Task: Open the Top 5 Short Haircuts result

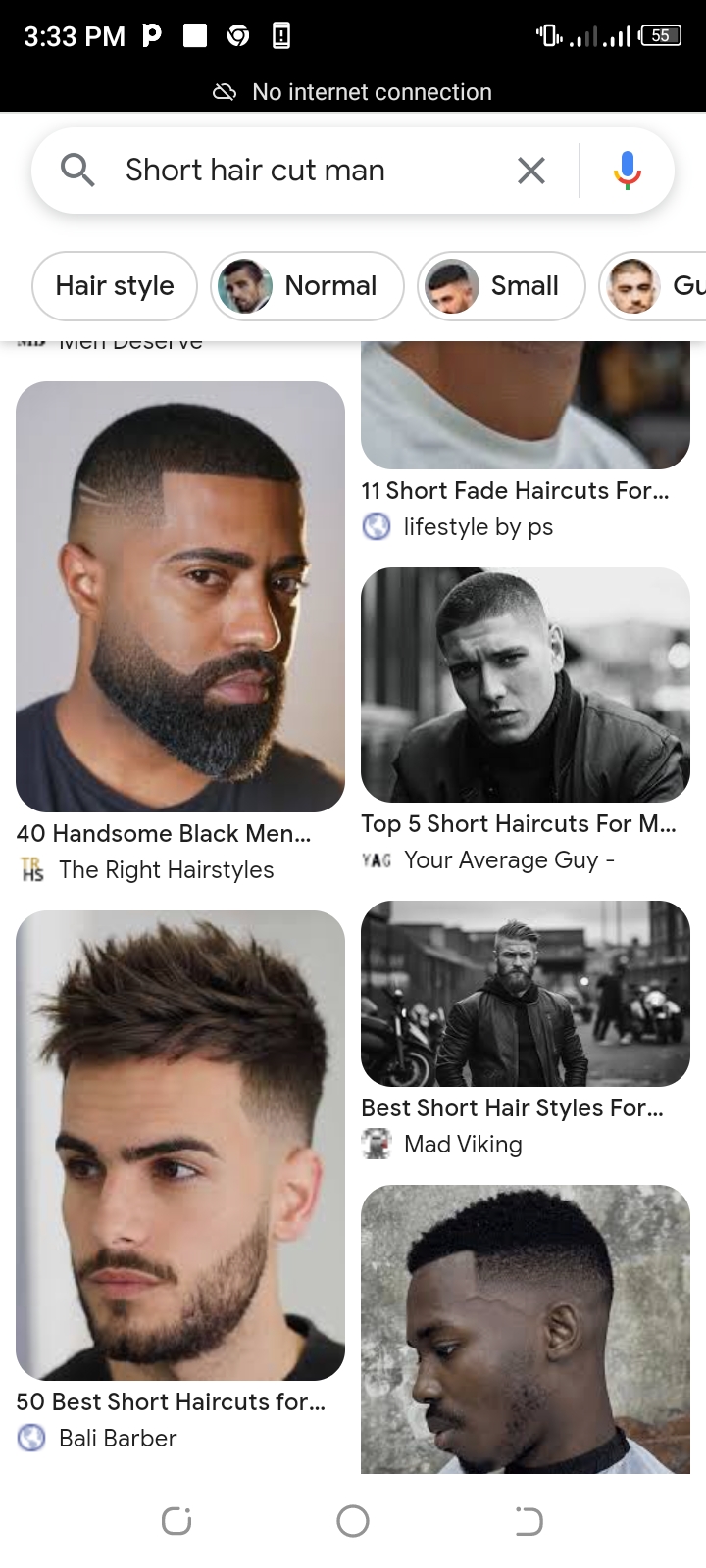Action: (525, 685)
